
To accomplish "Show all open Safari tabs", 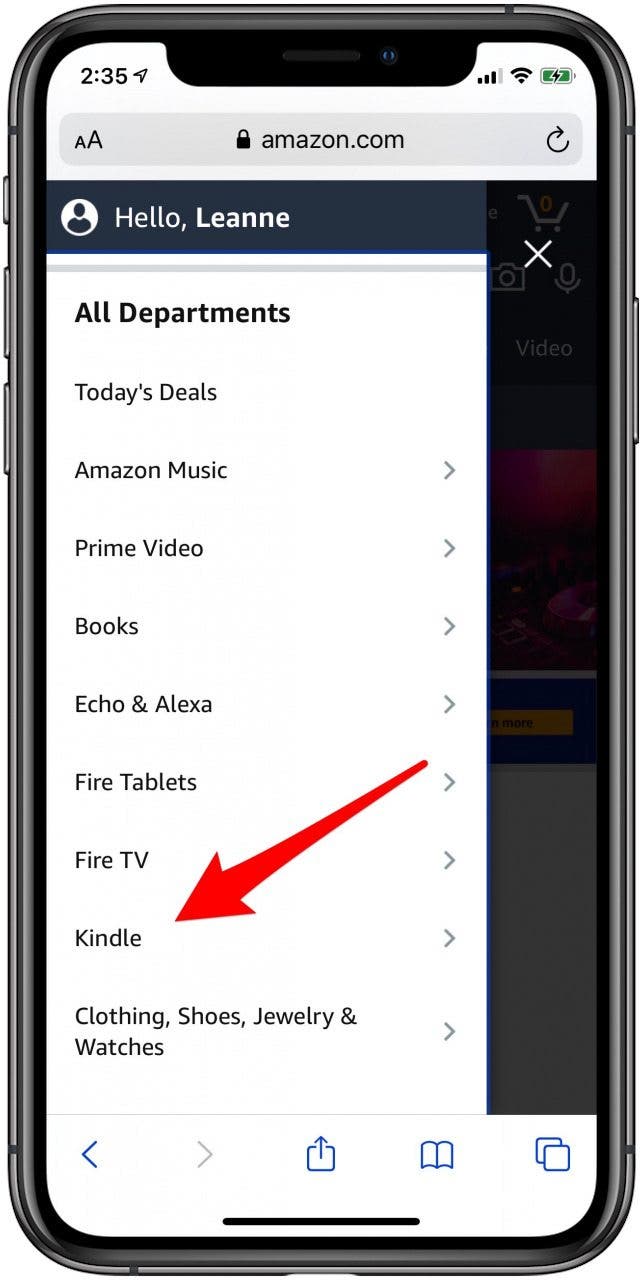I will (552, 1155).
